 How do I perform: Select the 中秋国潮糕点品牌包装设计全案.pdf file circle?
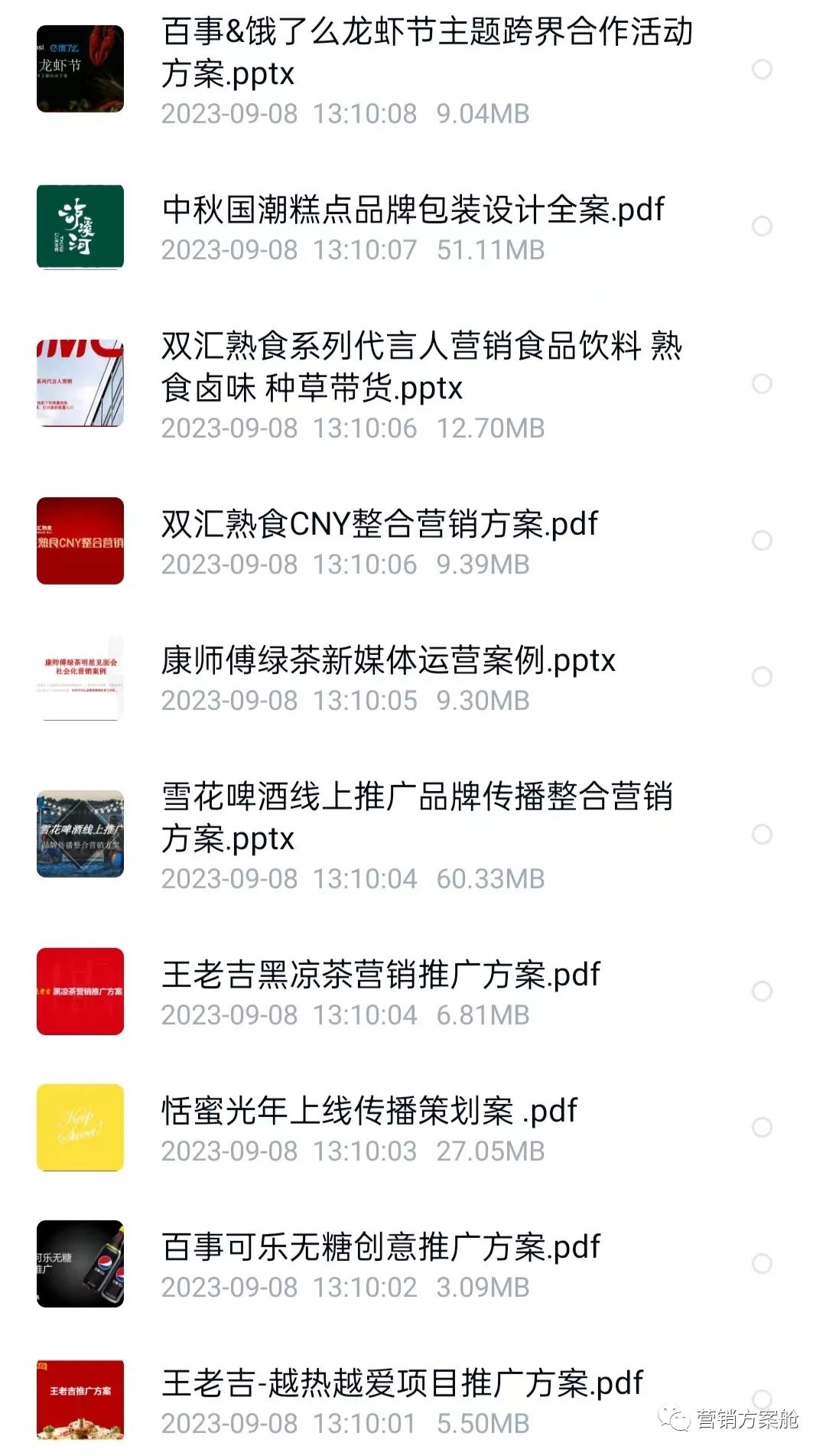762,226
